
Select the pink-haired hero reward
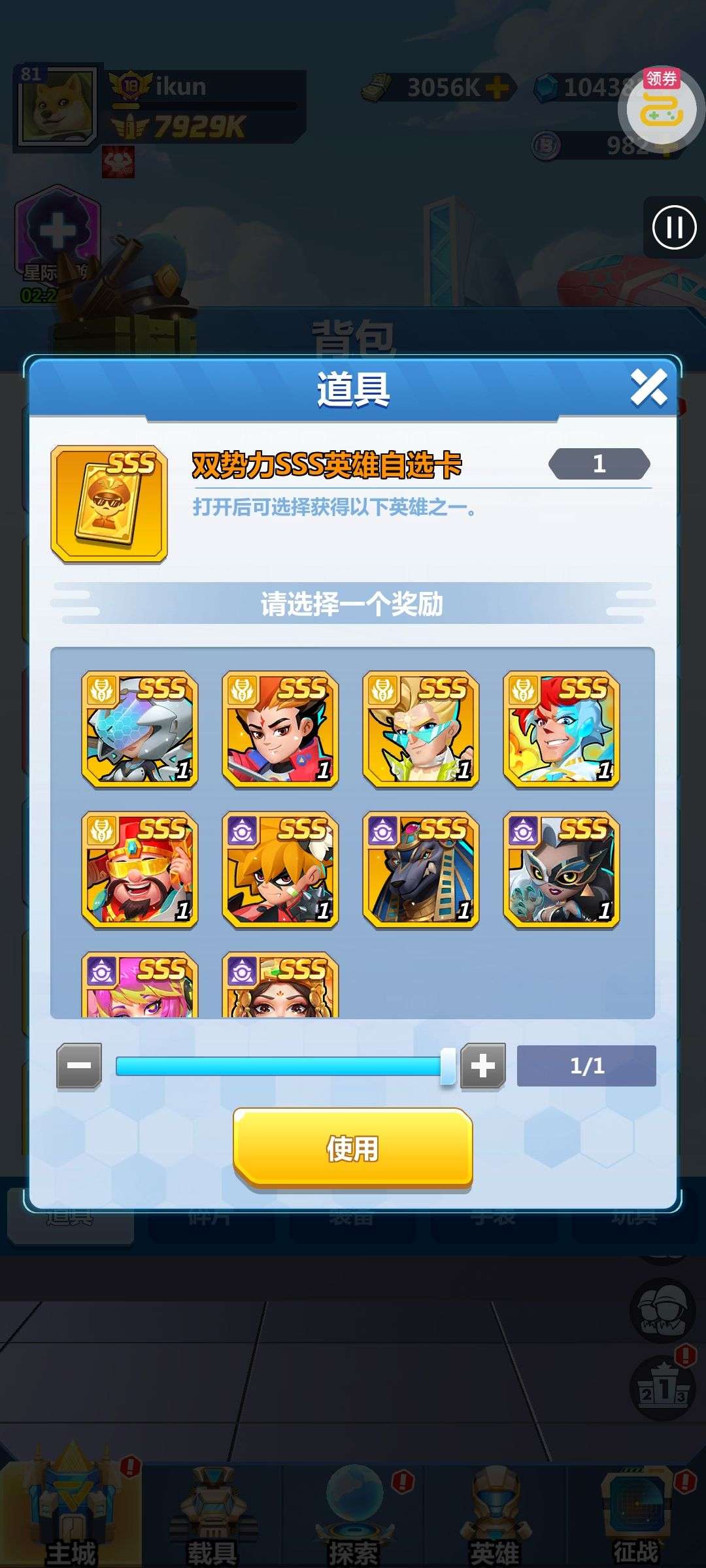click(x=140, y=985)
